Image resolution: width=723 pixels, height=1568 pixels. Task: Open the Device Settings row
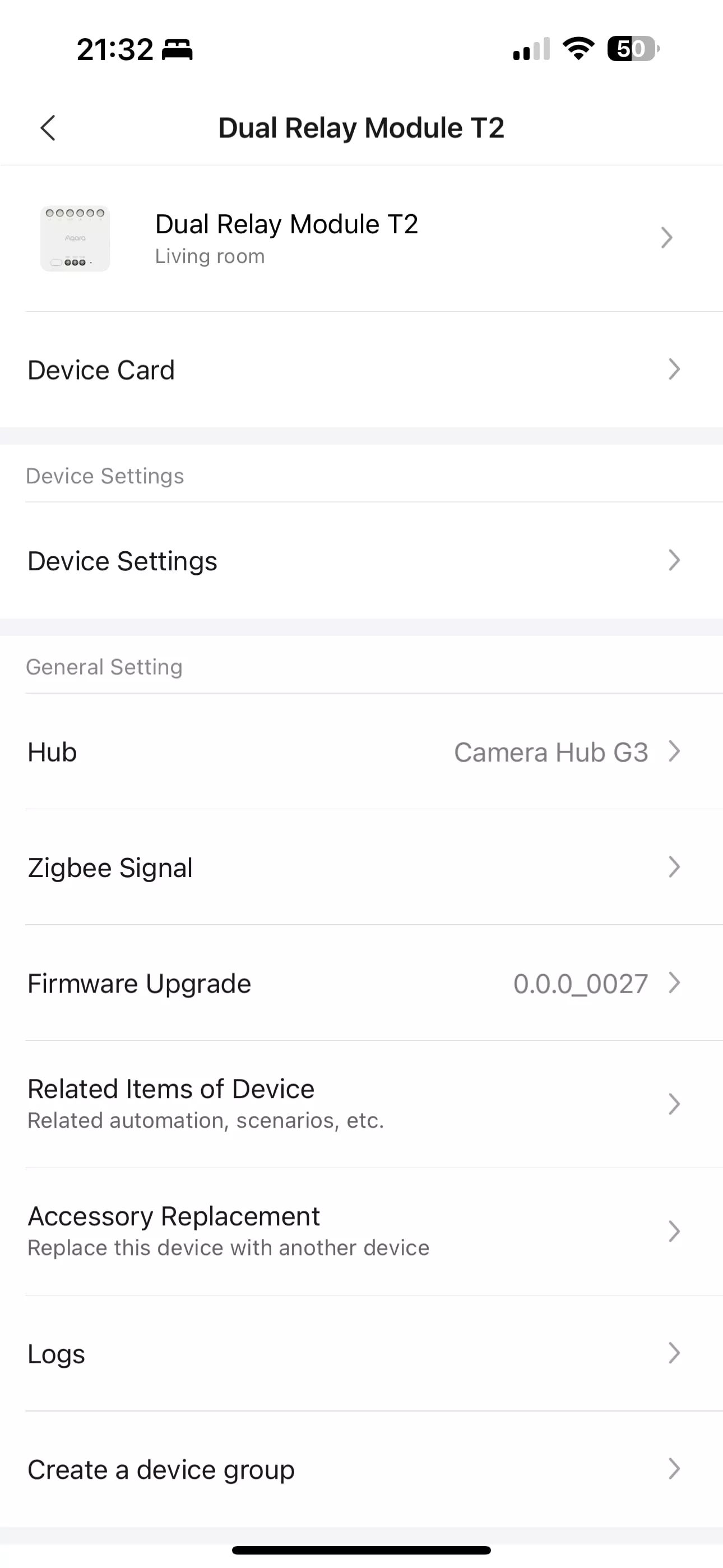pyautogui.click(x=361, y=561)
